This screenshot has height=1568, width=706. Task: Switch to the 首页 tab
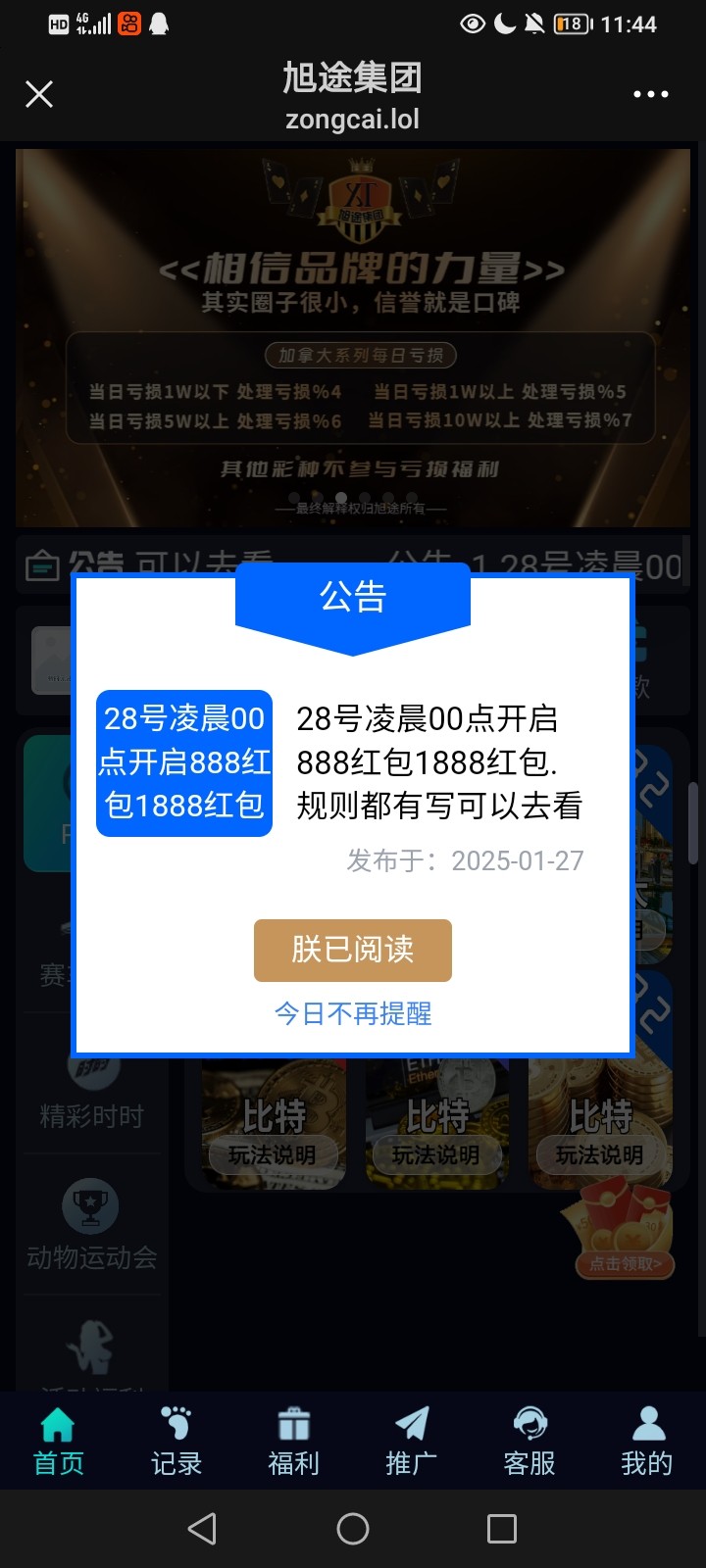59,1442
